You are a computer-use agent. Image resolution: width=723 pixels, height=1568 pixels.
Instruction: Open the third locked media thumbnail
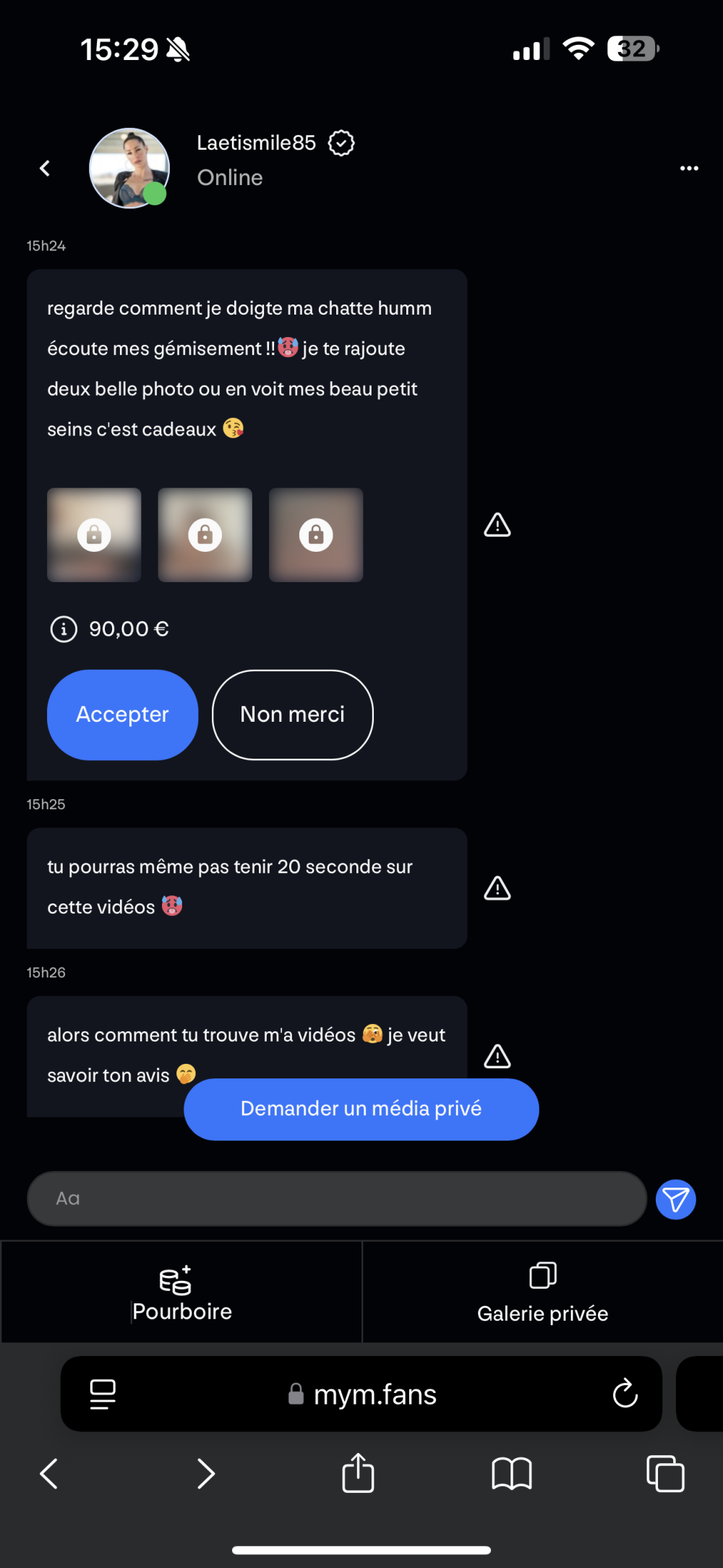tap(316, 535)
